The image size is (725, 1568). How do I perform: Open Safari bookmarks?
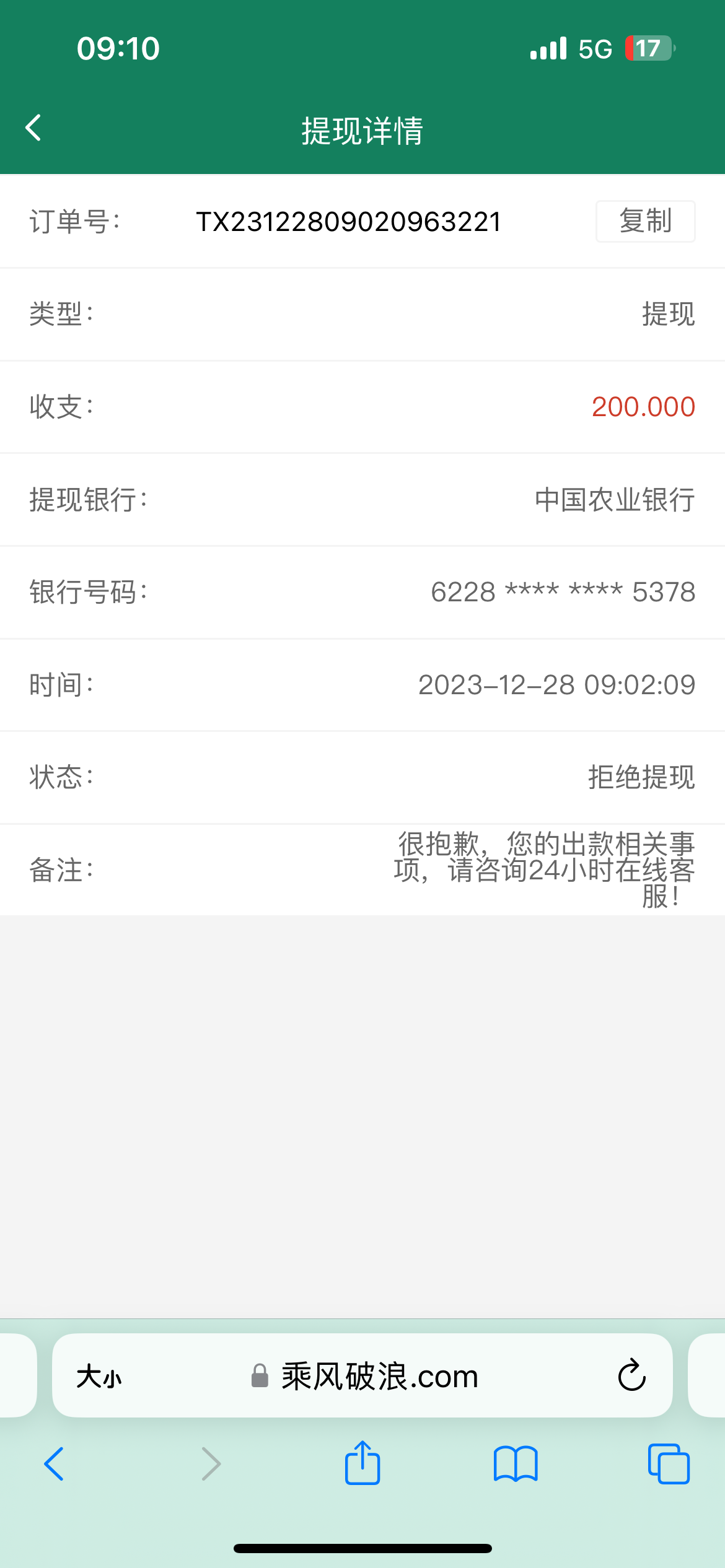(x=516, y=1464)
